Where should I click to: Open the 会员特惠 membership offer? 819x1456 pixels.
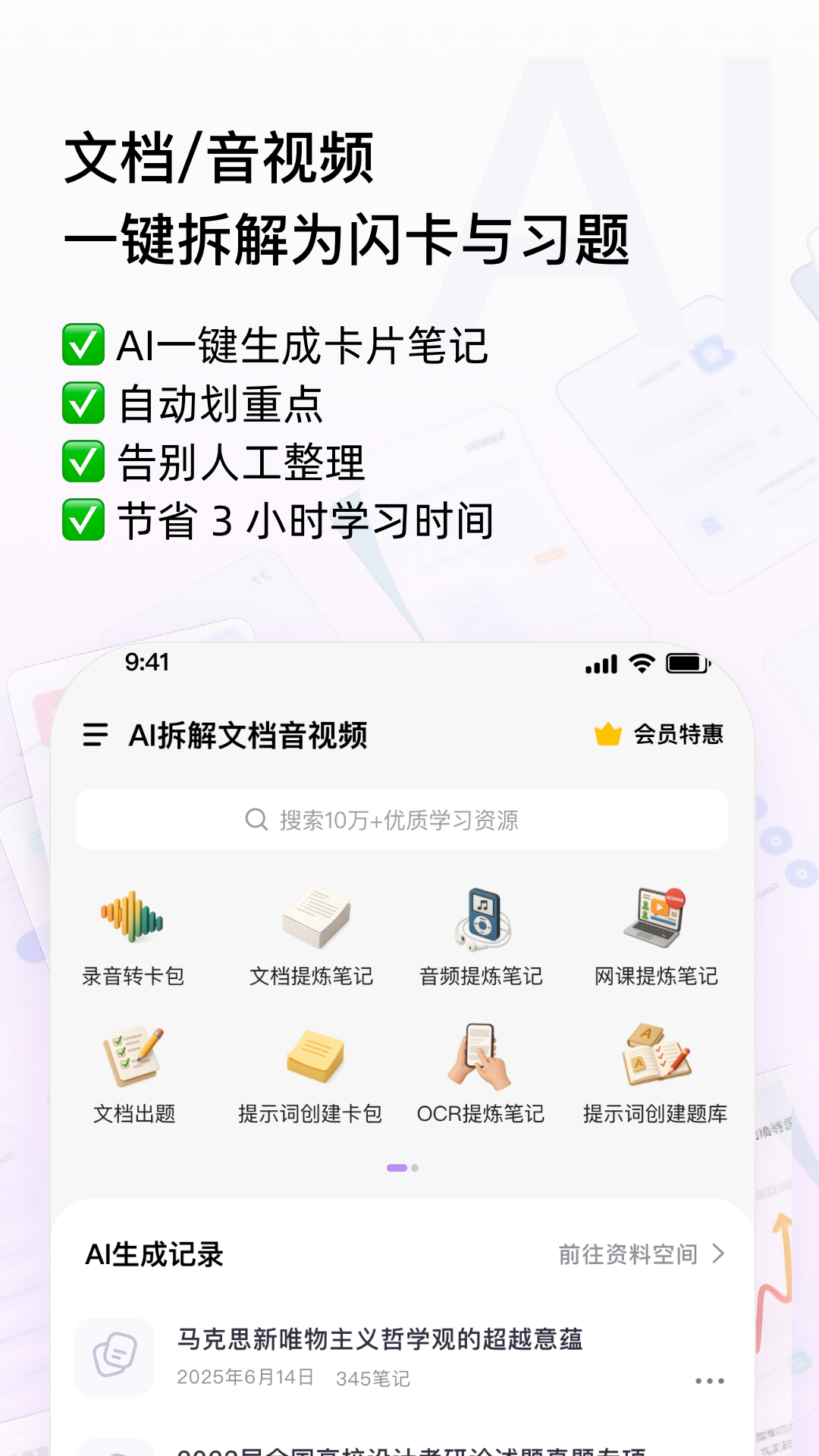tap(679, 733)
